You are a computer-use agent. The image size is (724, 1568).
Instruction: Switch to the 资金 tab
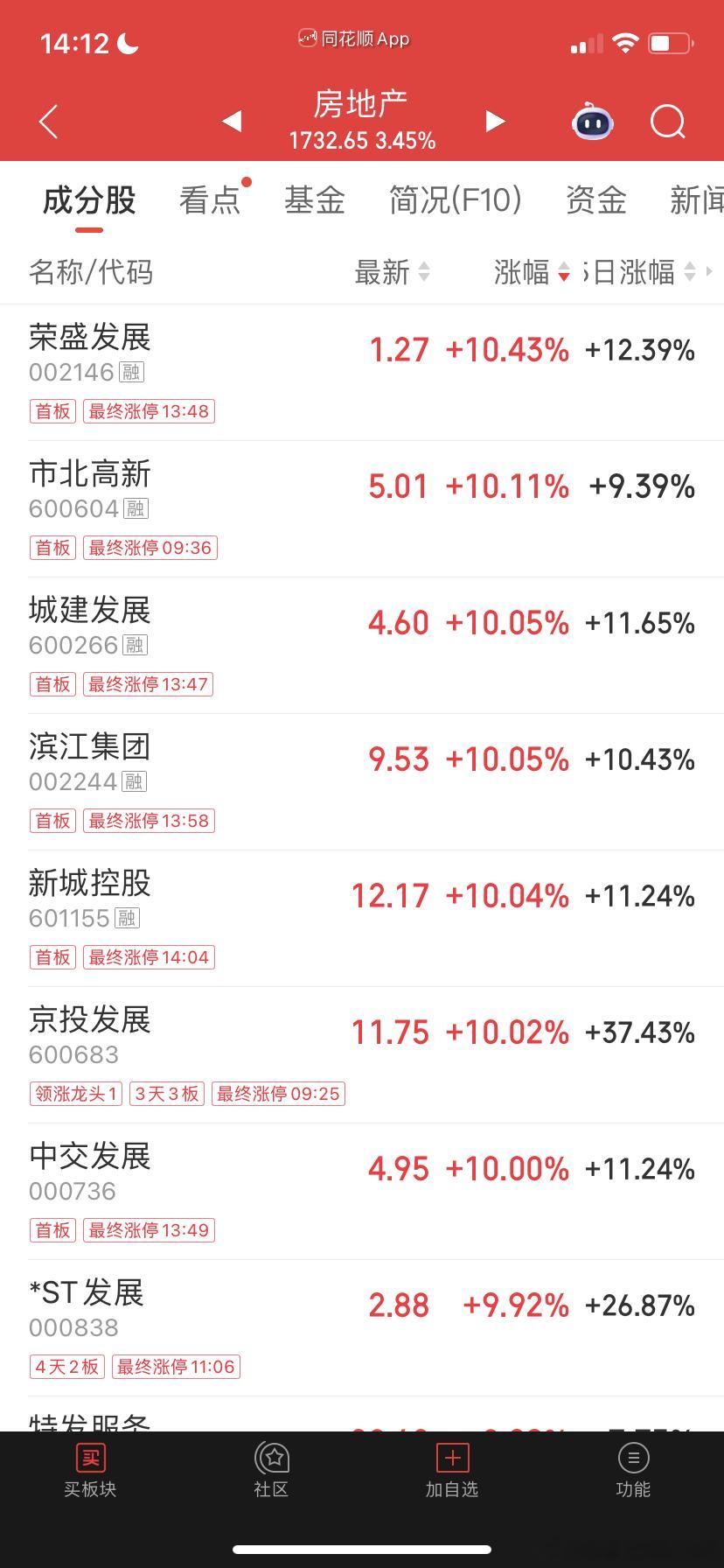[x=596, y=200]
